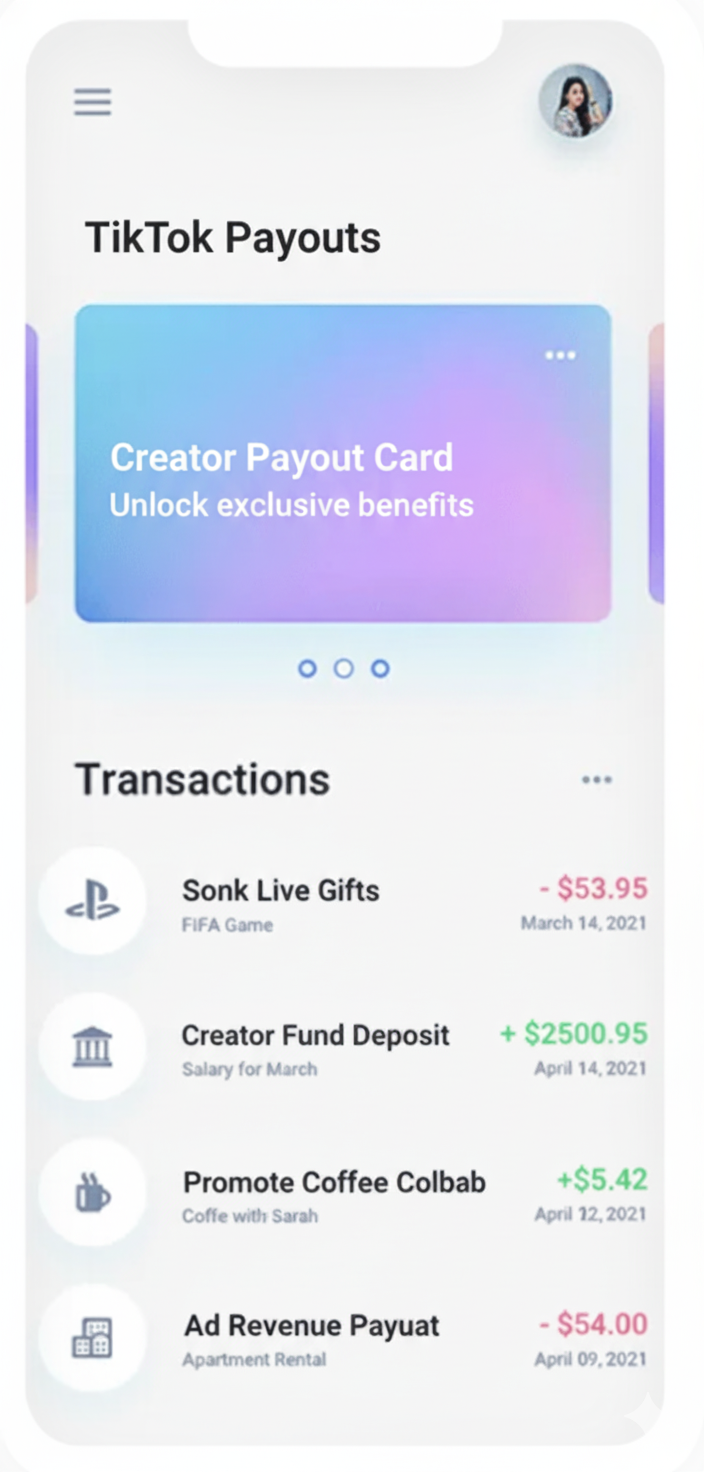
Task: View the Ad Revenue Payuat transaction
Action: pos(342,1338)
